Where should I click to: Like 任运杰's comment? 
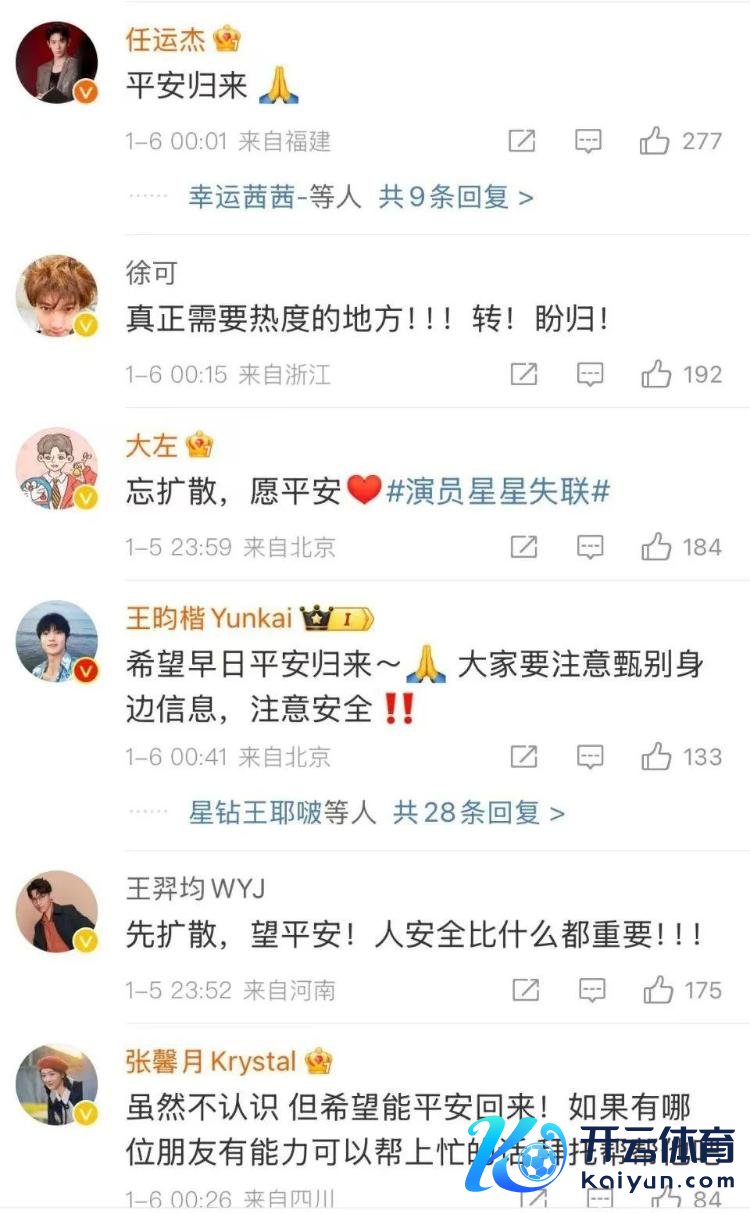click(655, 142)
